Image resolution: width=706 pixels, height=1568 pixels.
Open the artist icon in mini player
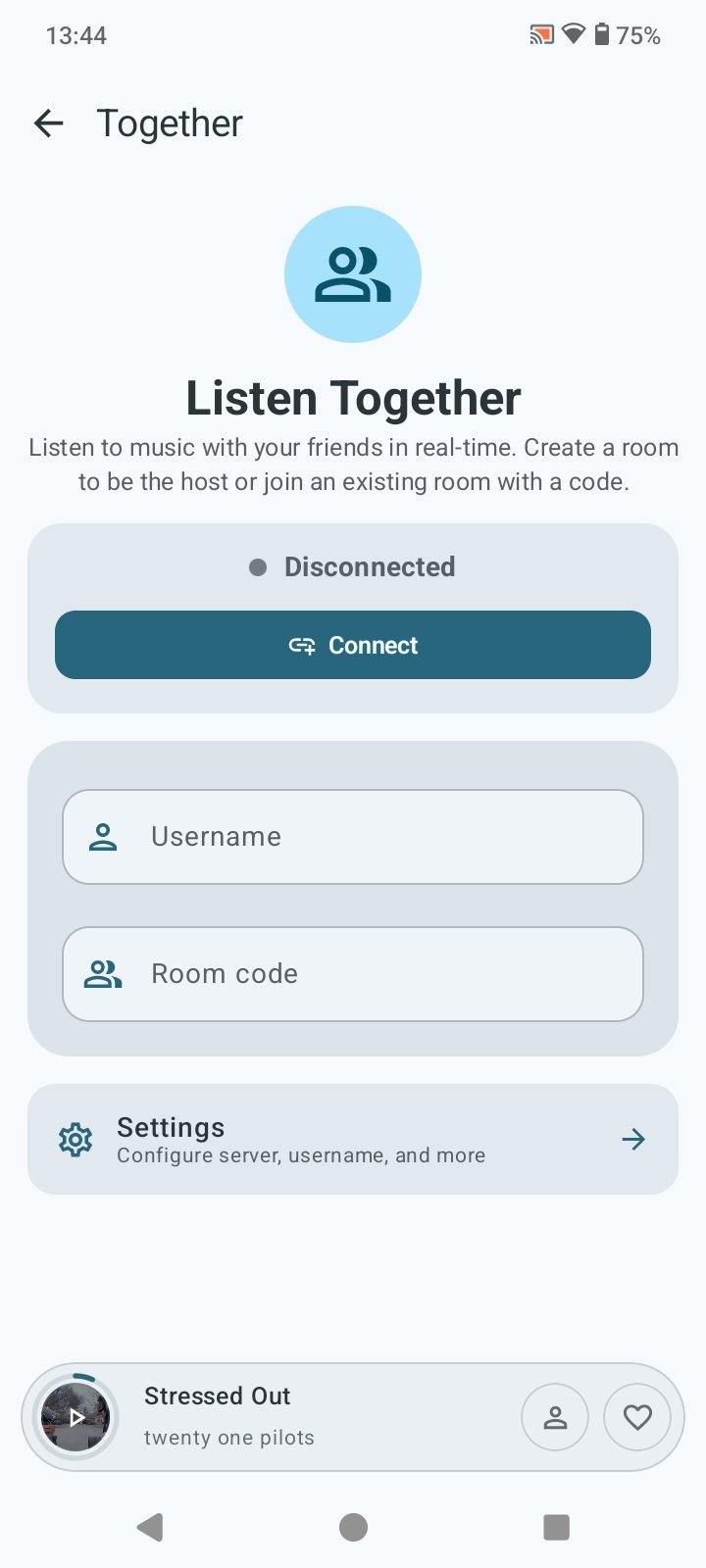click(x=555, y=1417)
